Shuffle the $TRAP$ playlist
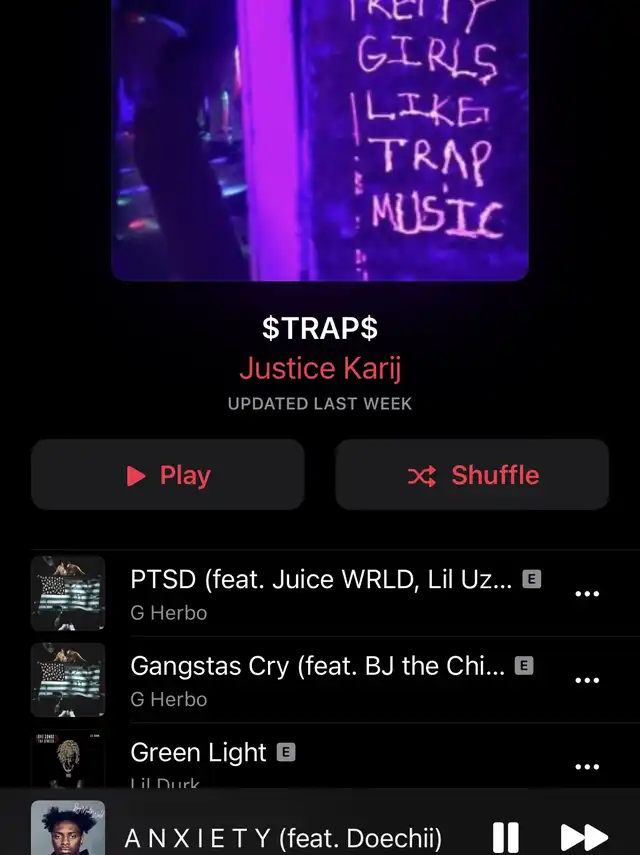The height and width of the screenshot is (855, 640). click(x=472, y=475)
